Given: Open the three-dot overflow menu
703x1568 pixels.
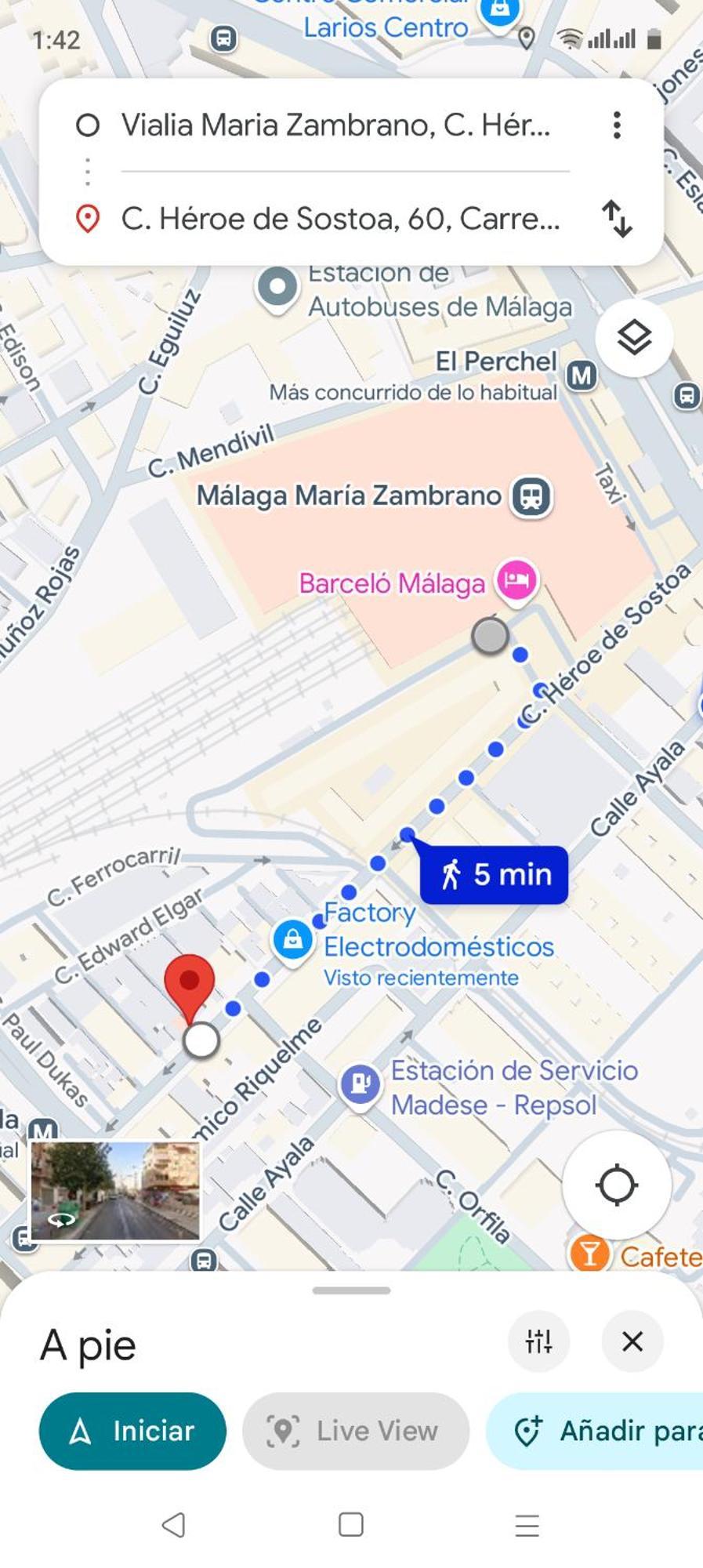Looking at the screenshot, I should click(x=617, y=125).
